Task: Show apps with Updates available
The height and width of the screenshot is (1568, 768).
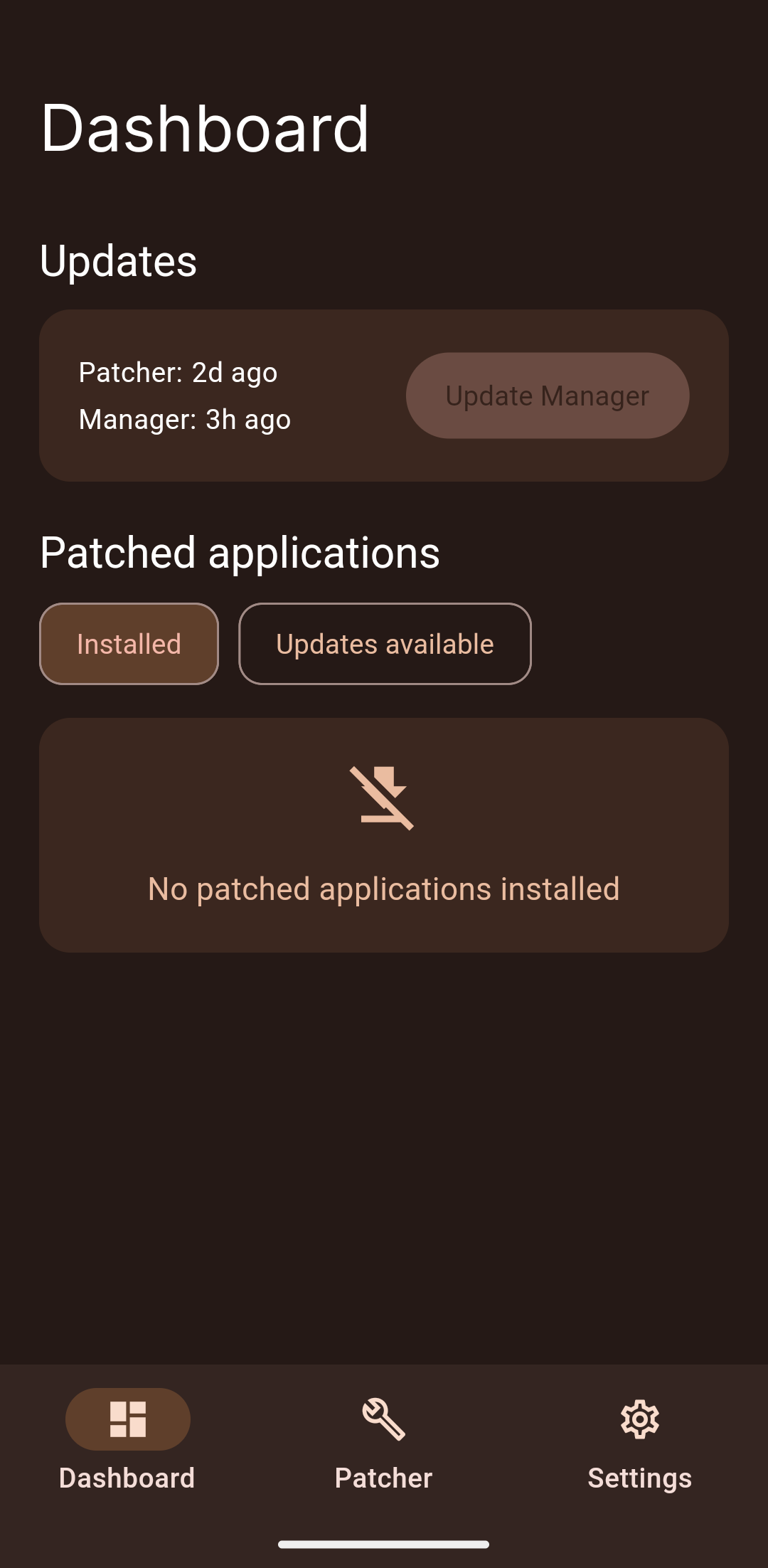Action: pos(385,644)
